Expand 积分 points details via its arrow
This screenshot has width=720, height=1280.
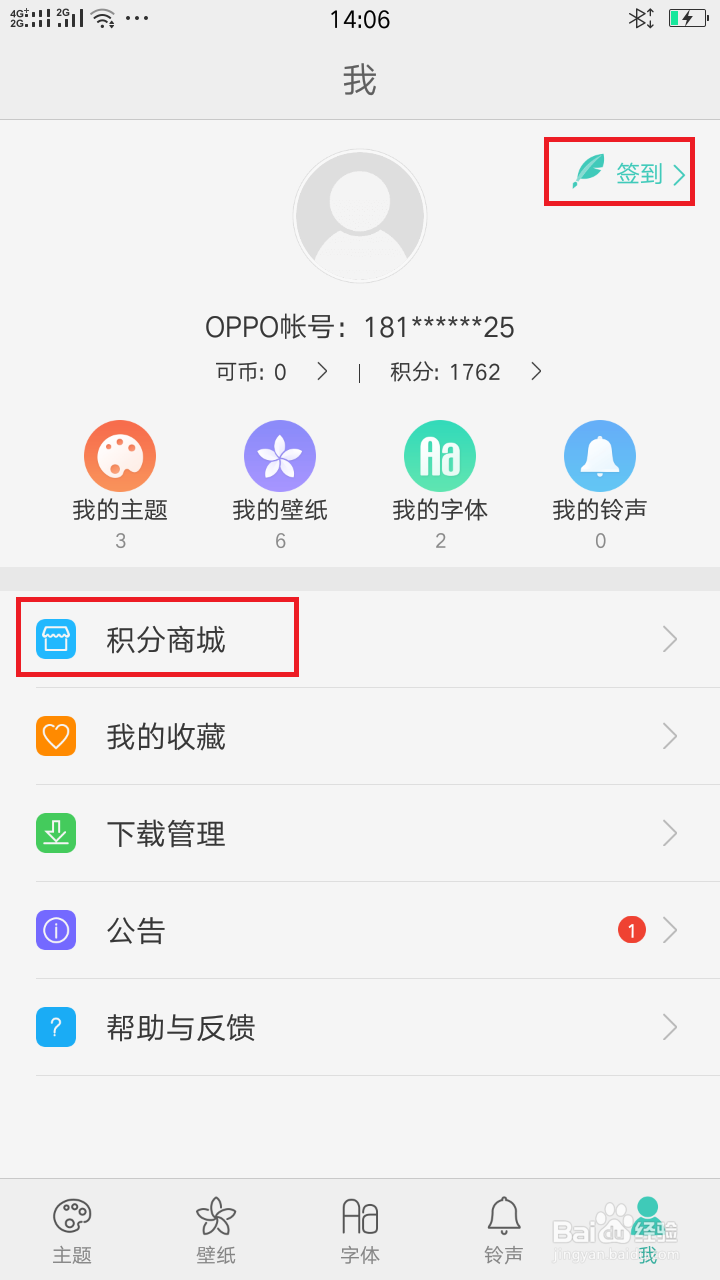(x=535, y=371)
